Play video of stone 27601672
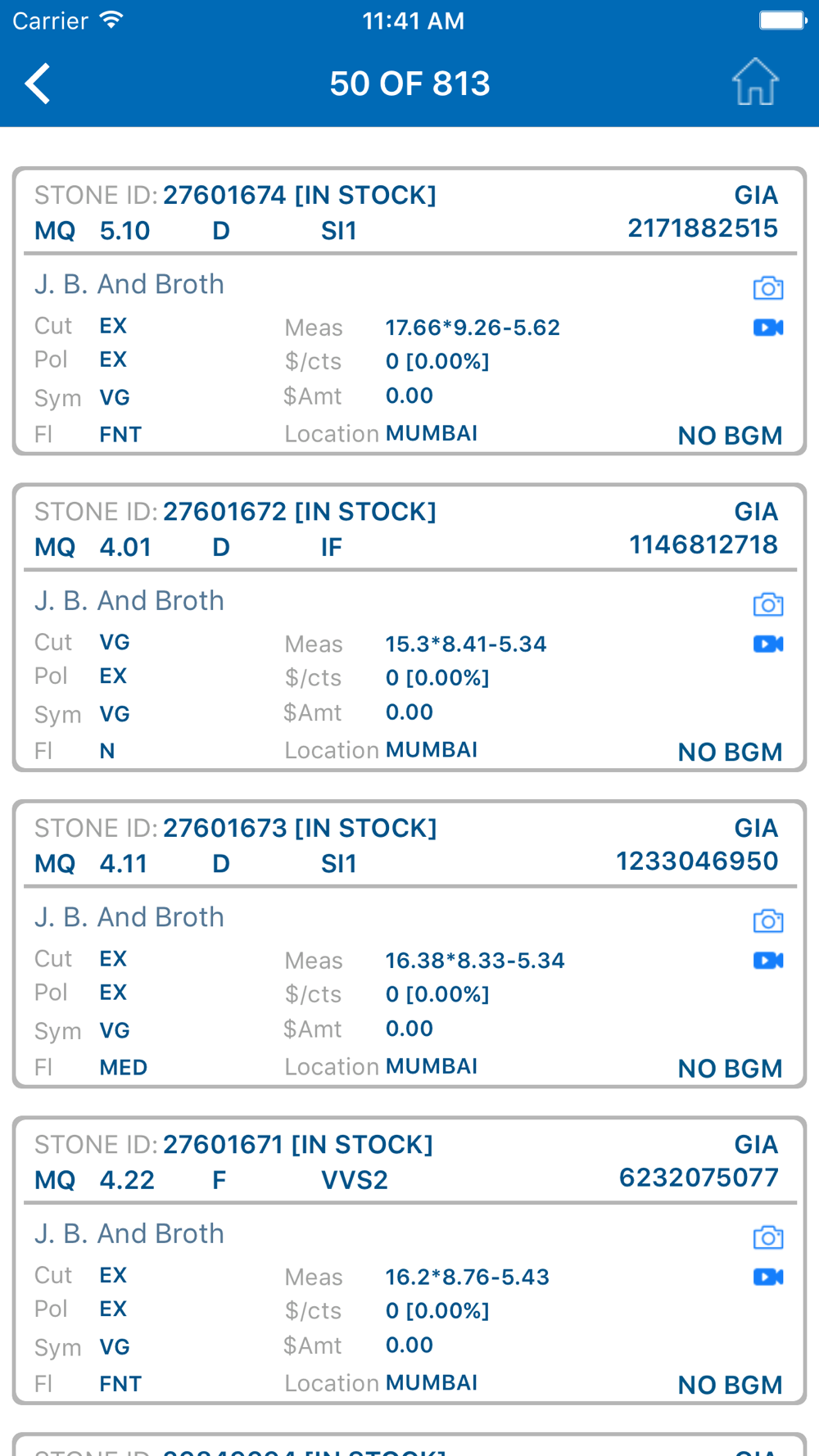This screenshot has width=819, height=1456. [x=768, y=644]
